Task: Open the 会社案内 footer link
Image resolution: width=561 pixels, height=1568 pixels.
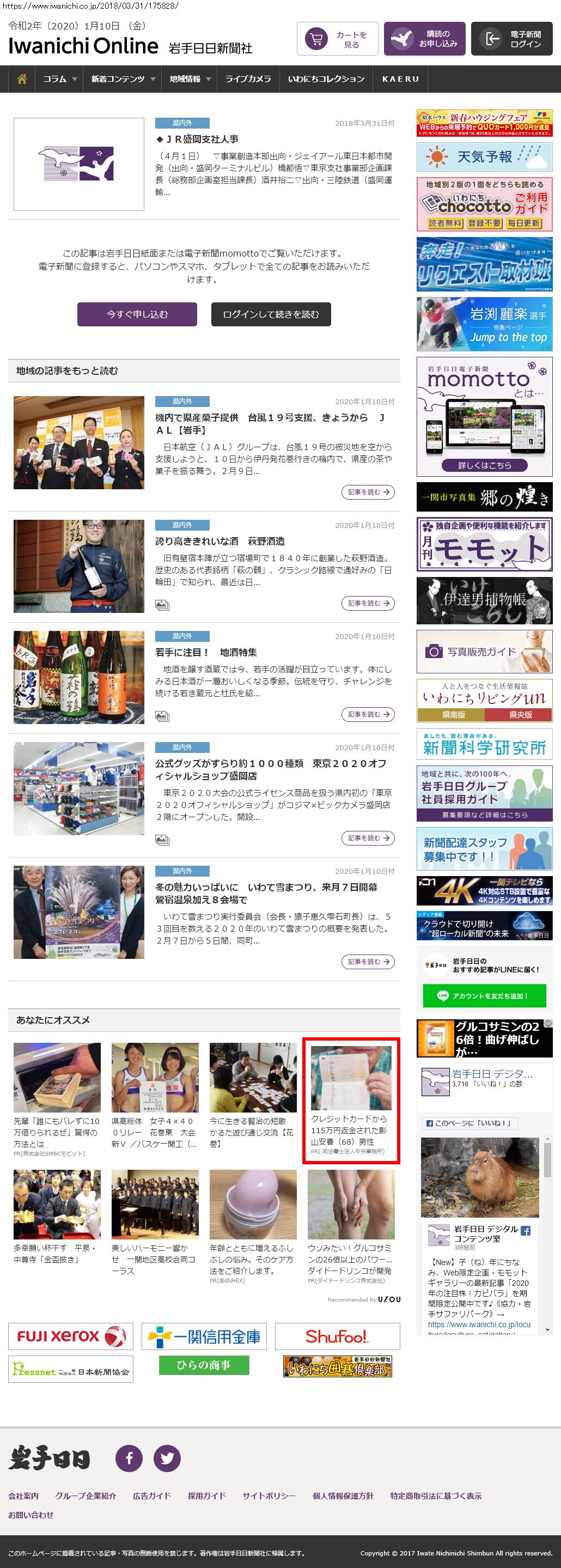Action: (x=23, y=1496)
